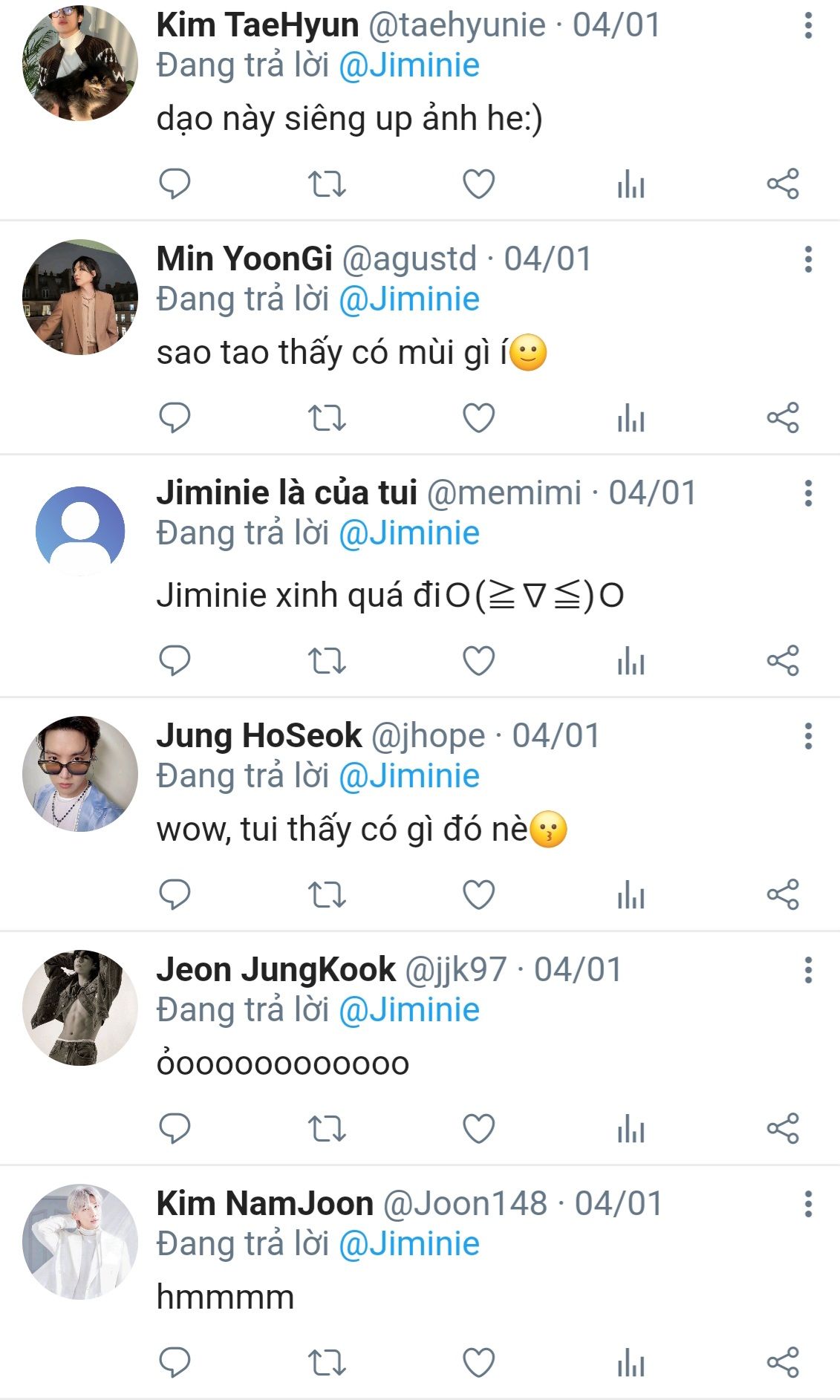
Task: Like Kim NamJoon's hmmmm reply
Action: (x=478, y=1362)
